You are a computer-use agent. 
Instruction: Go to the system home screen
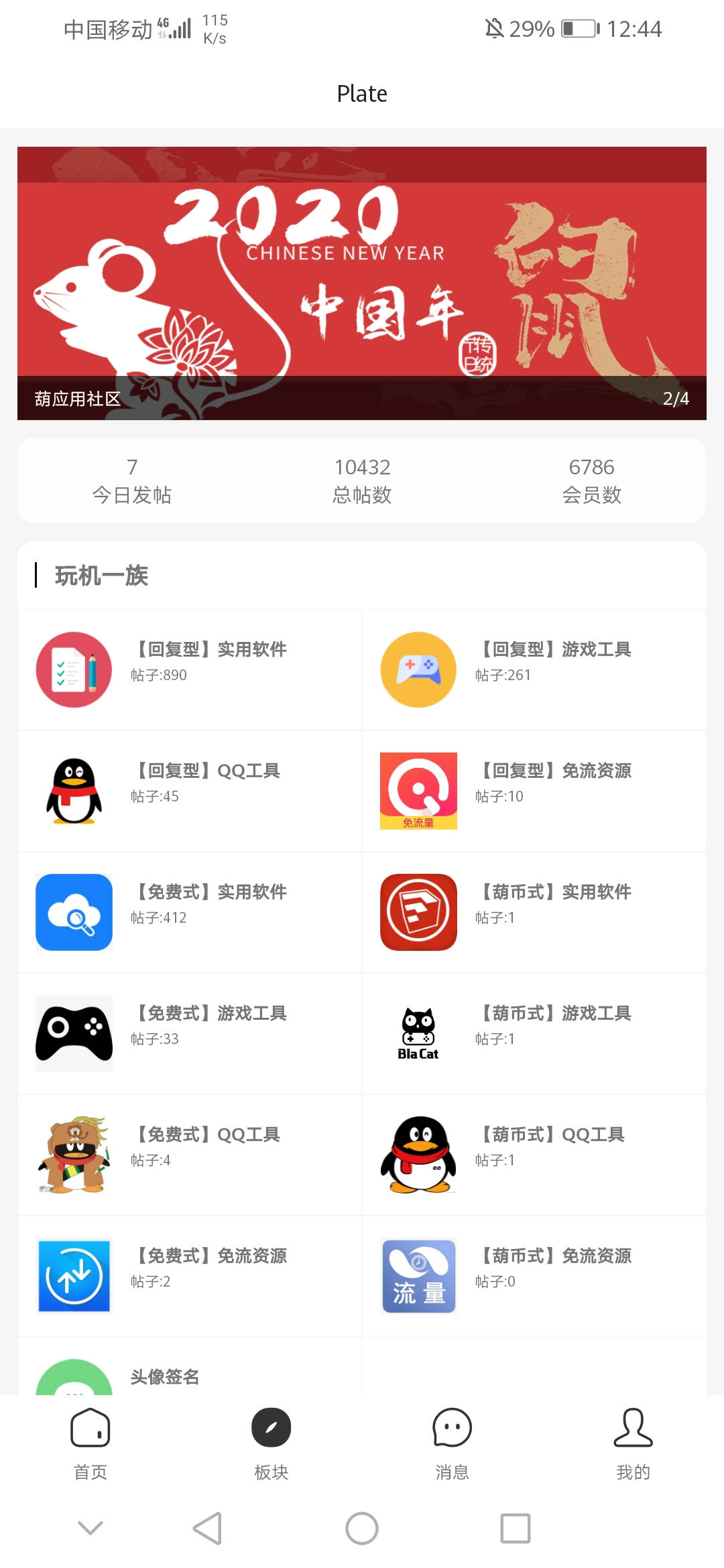[362, 1528]
